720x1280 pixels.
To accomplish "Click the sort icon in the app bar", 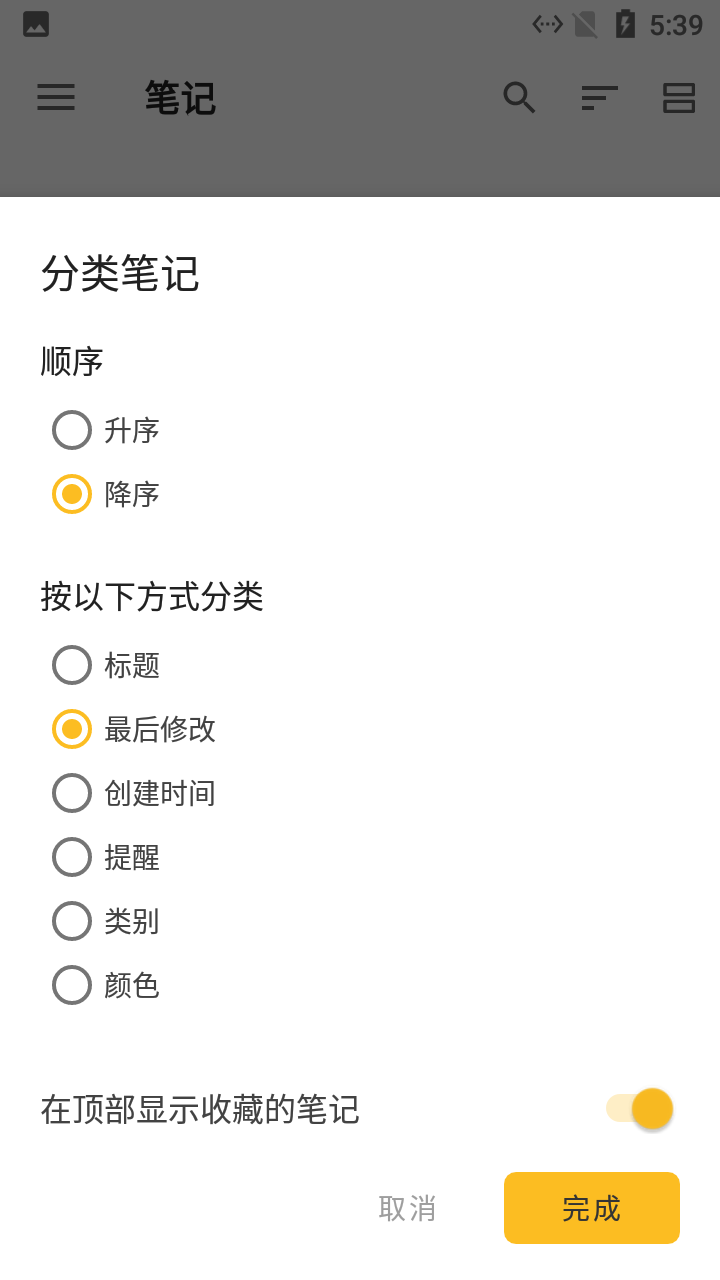I will click(598, 97).
